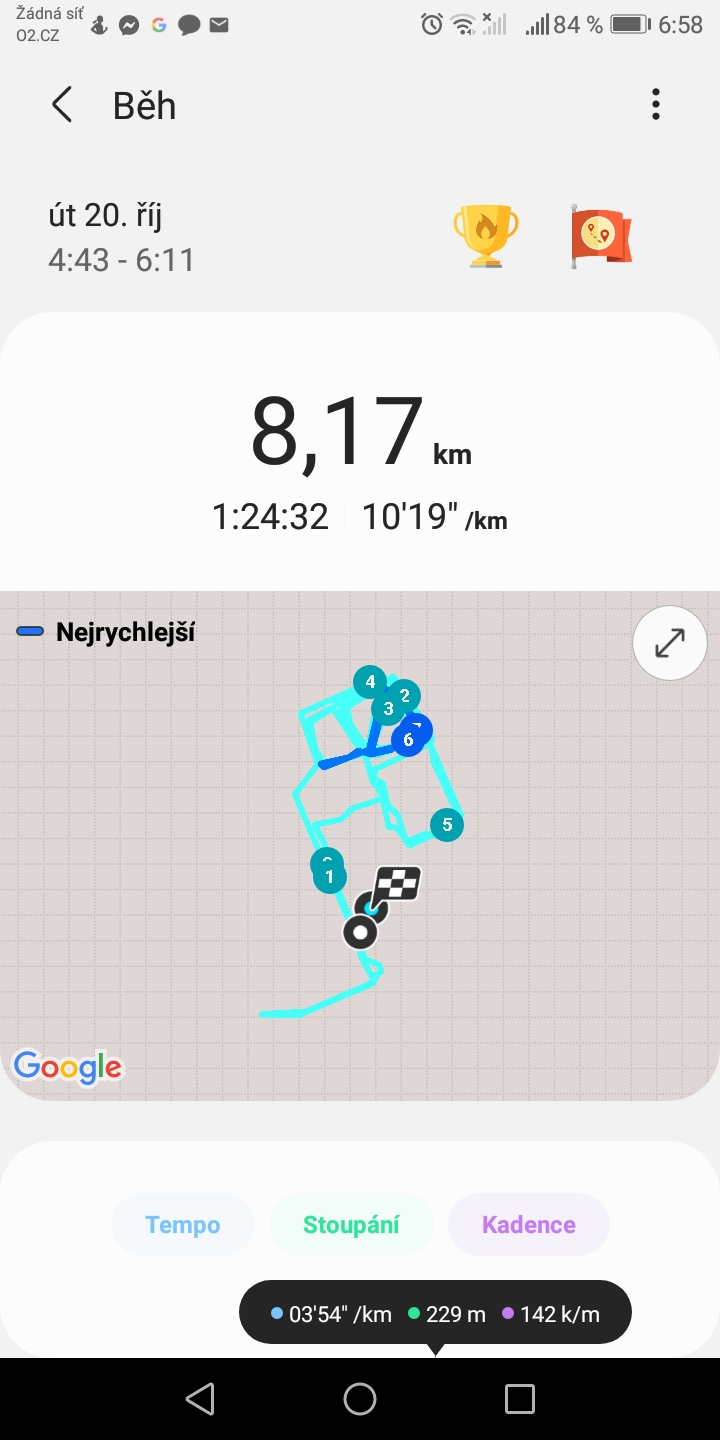Image resolution: width=720 pixels, height=1440 pixels.
Task: Open the trophy achievement badge
Action: 486,237
